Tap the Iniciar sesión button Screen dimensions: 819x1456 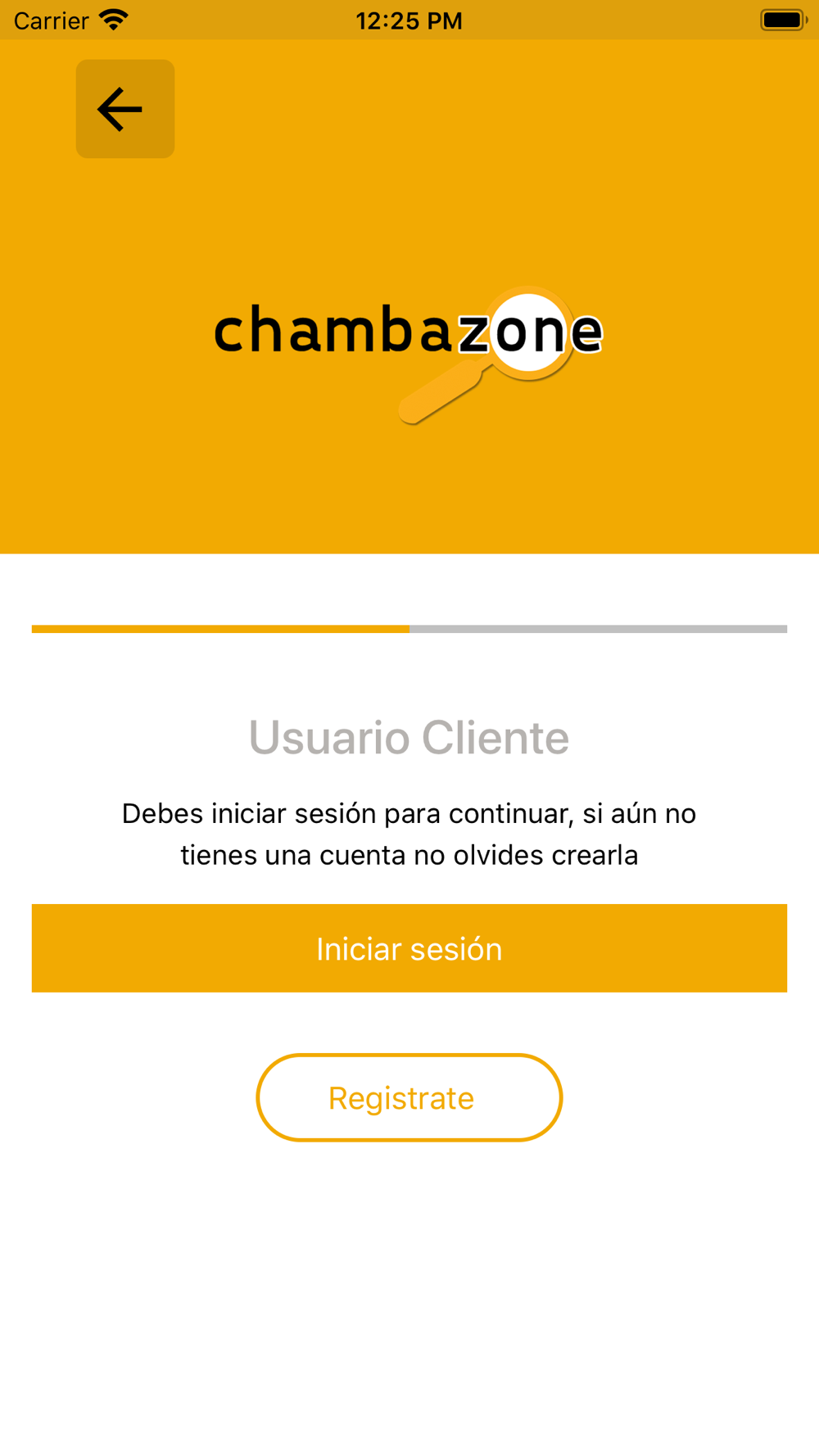pyautogui.click(x=409, y=948)
